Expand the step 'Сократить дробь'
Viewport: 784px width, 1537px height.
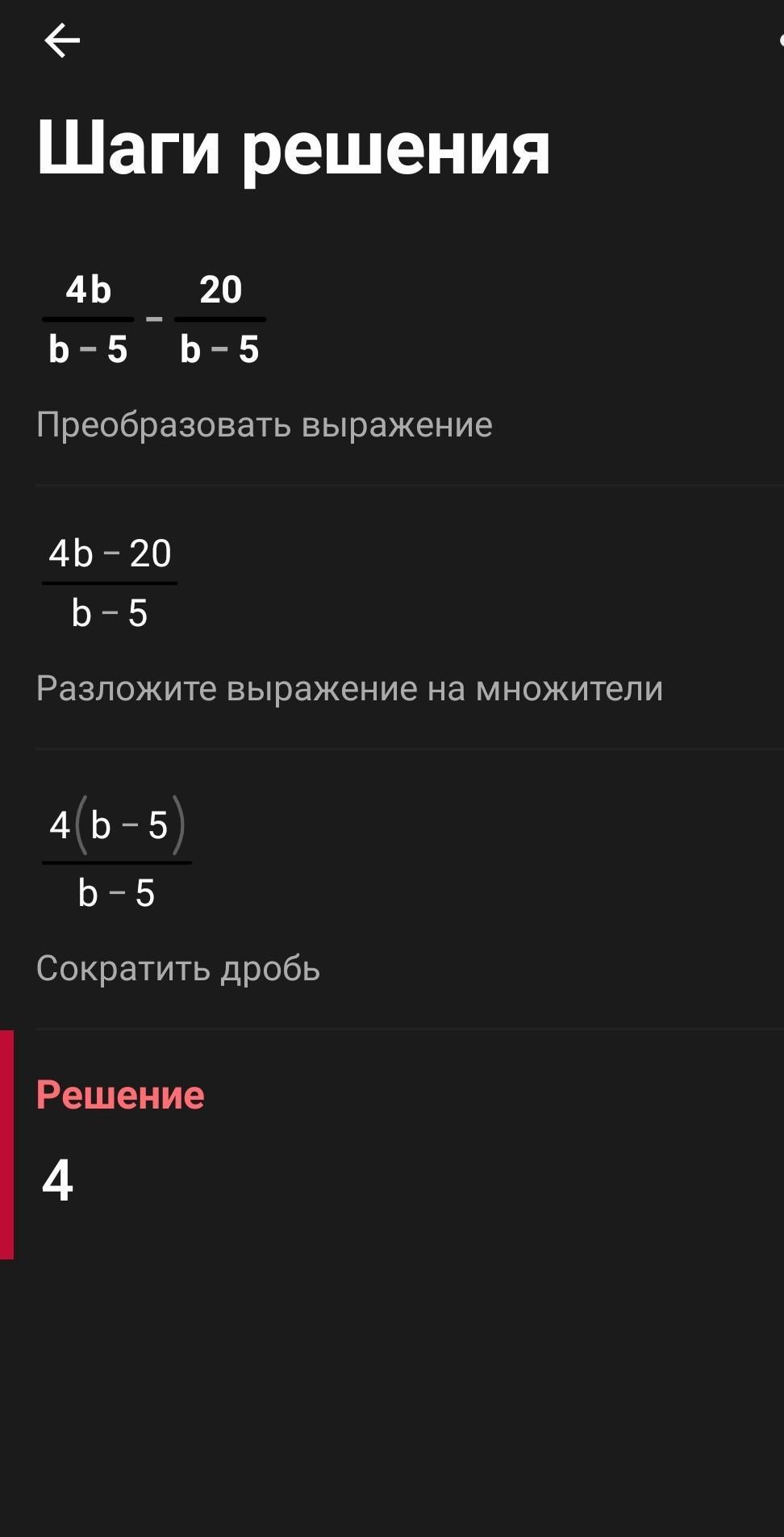coord(178,968)
